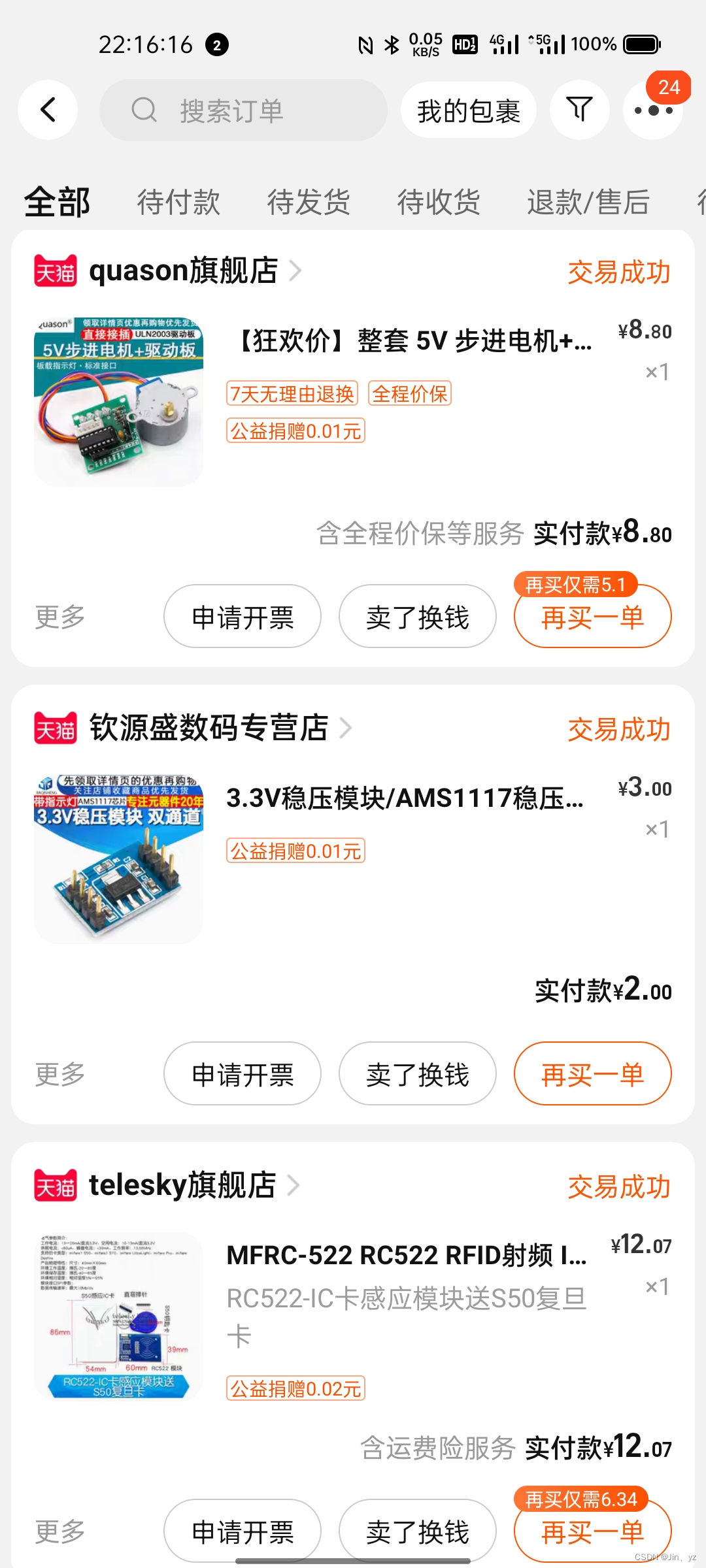Open the order filter funnel icon
This screenshot has height=1568, width=706.
(x=579, y=110)
